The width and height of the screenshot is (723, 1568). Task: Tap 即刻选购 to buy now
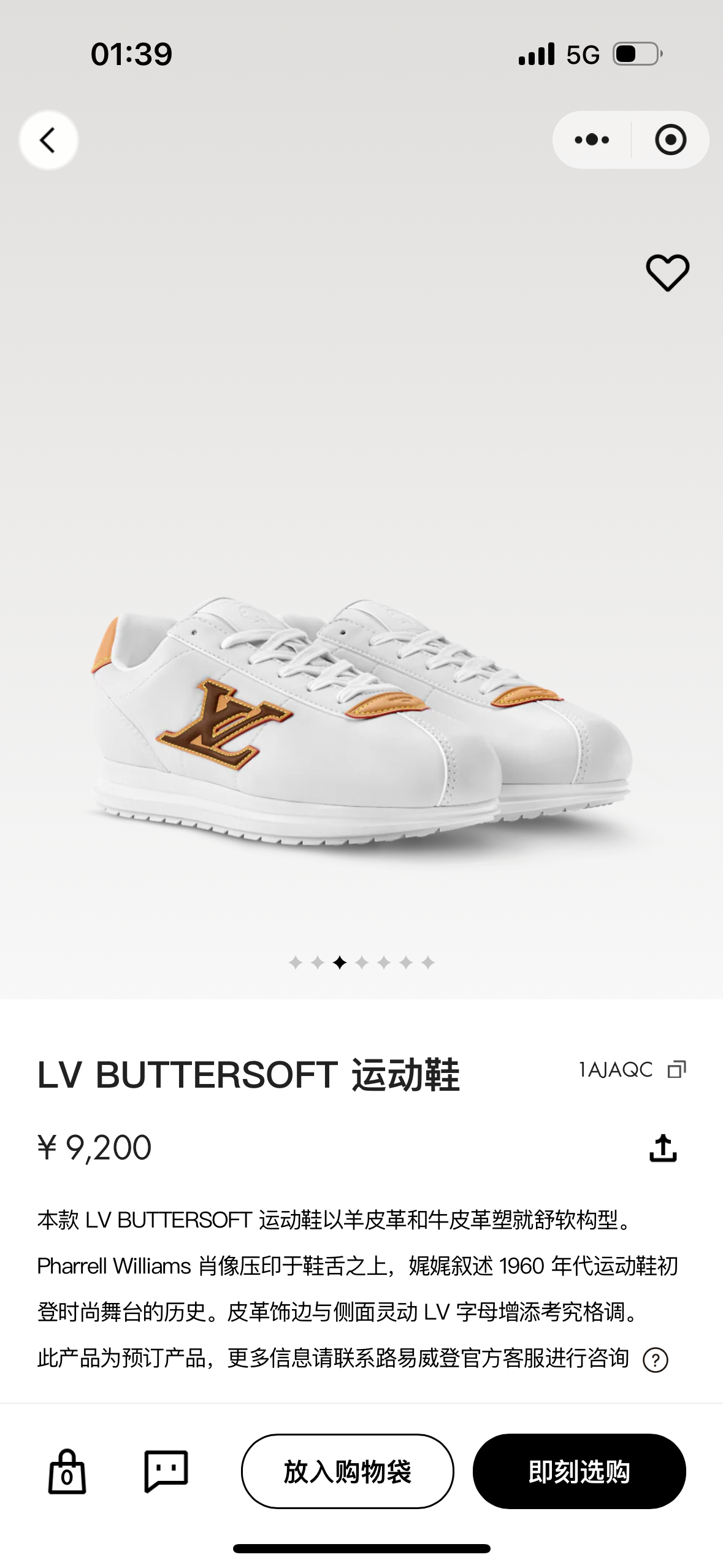click(579, 1471)
